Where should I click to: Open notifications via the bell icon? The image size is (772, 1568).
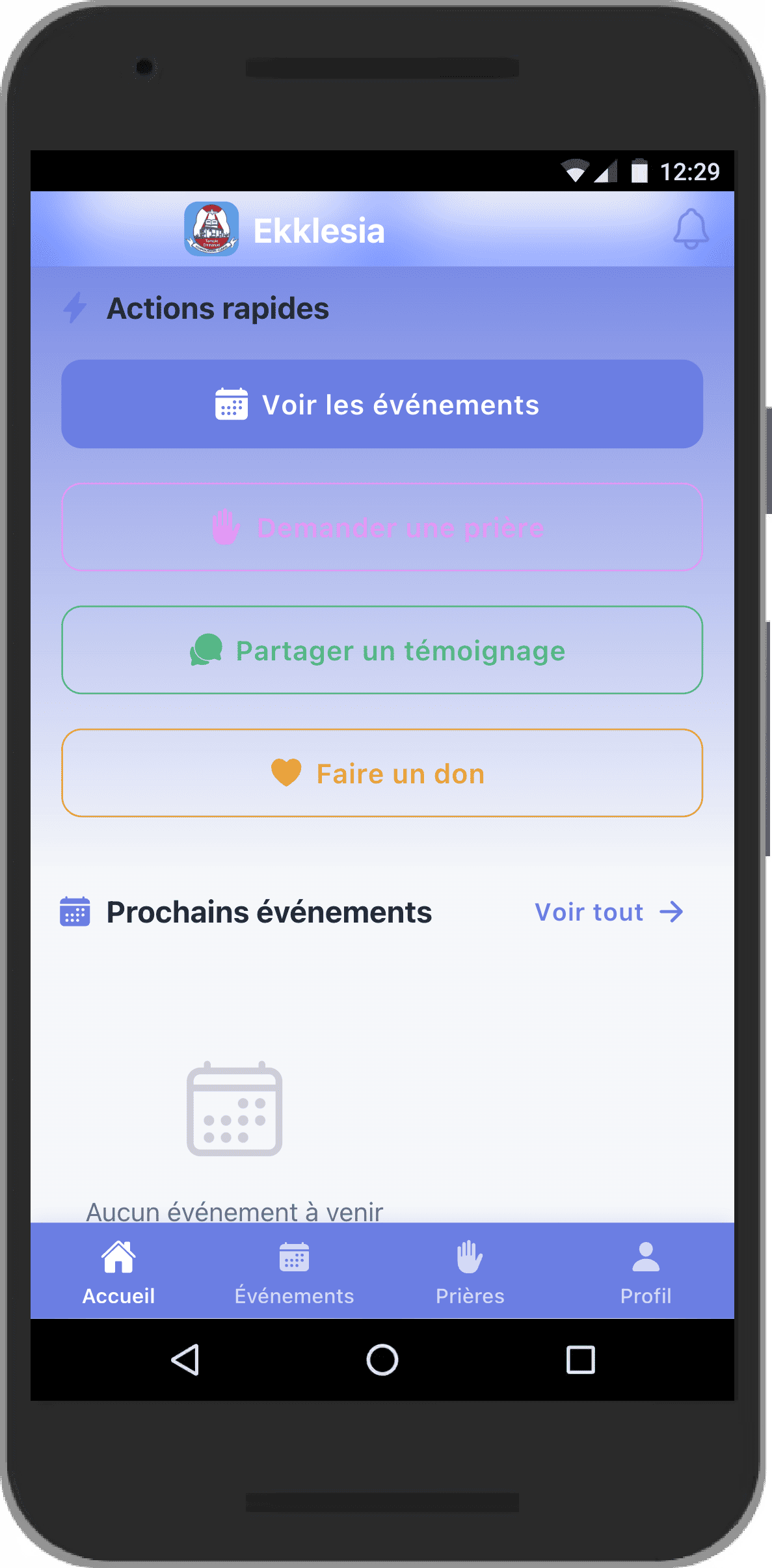691,229
